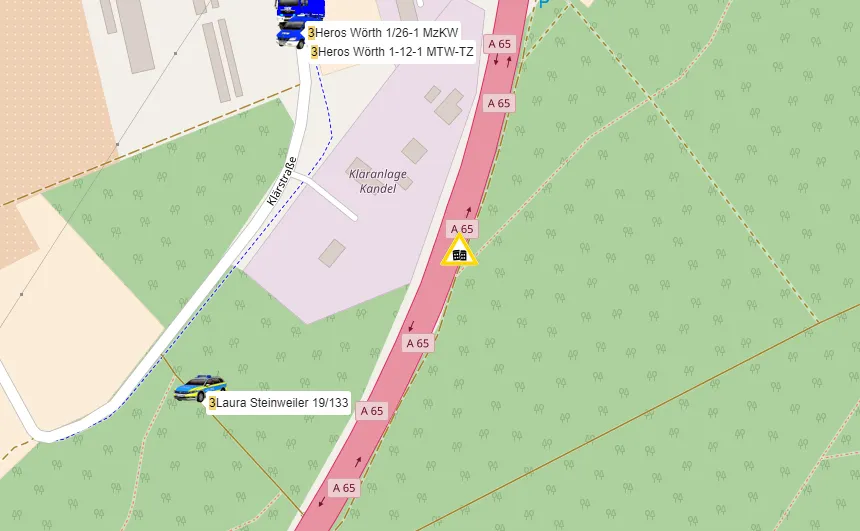Open the Laura Steinweiler 19/133 vehicle label

pos(279,404)
